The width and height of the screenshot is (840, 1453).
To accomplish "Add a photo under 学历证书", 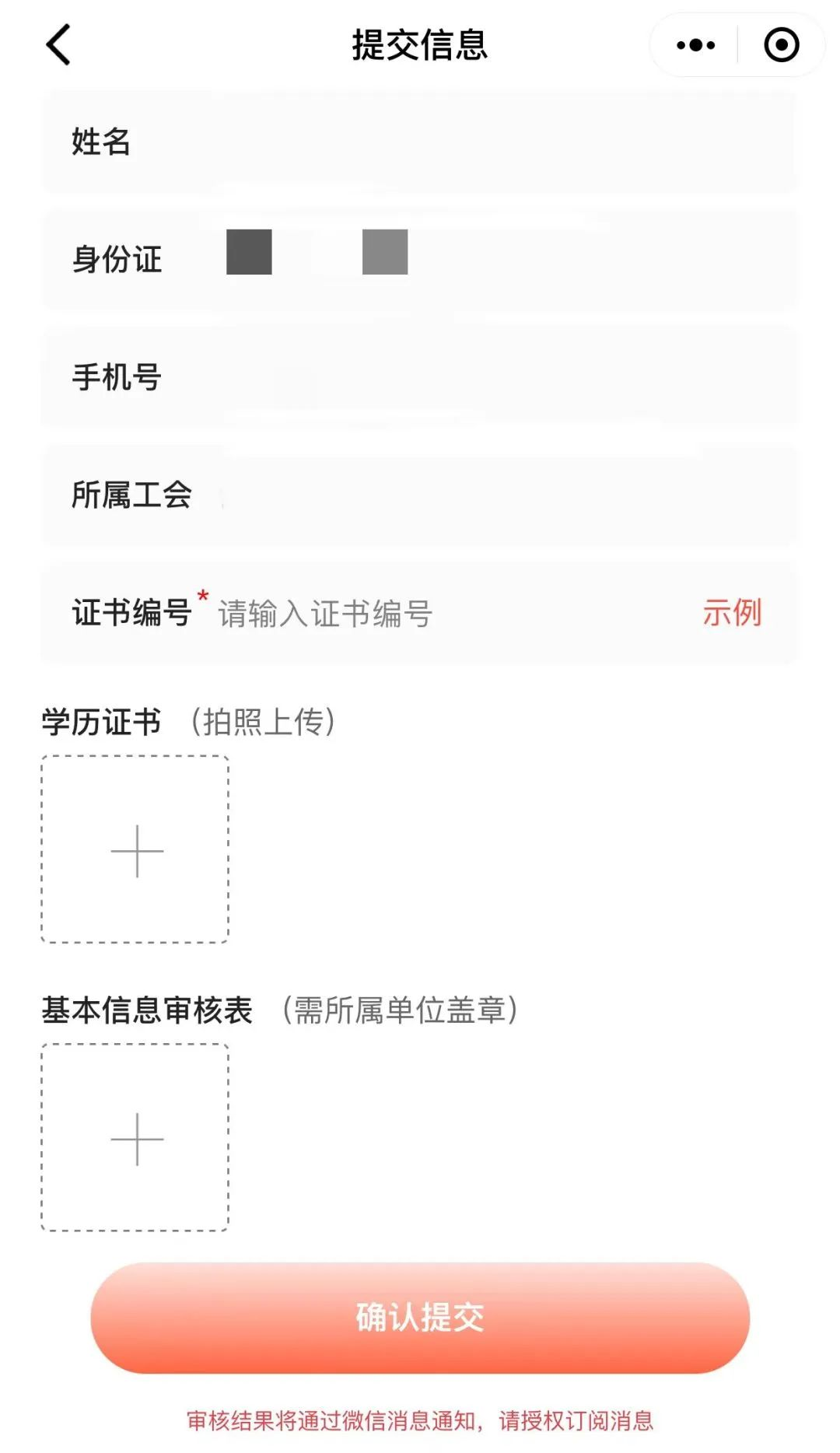I will (x=135, y=849).
